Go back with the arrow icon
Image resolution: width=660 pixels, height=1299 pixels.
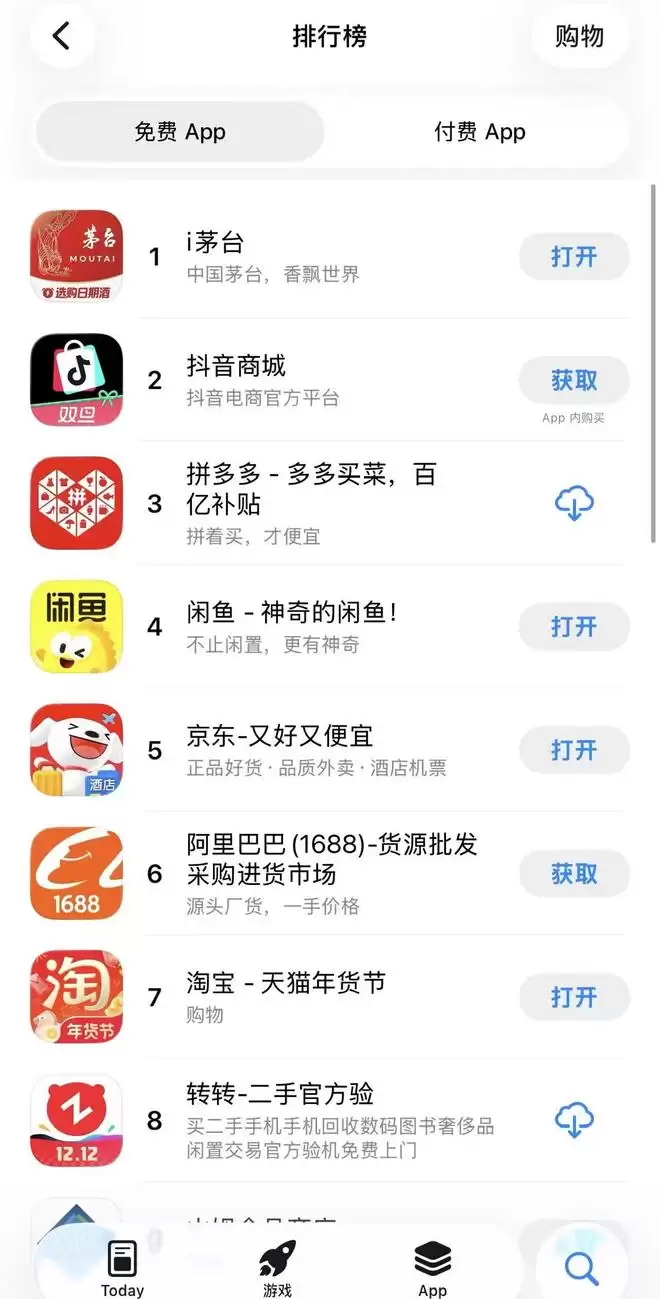(x=62, y=37)
